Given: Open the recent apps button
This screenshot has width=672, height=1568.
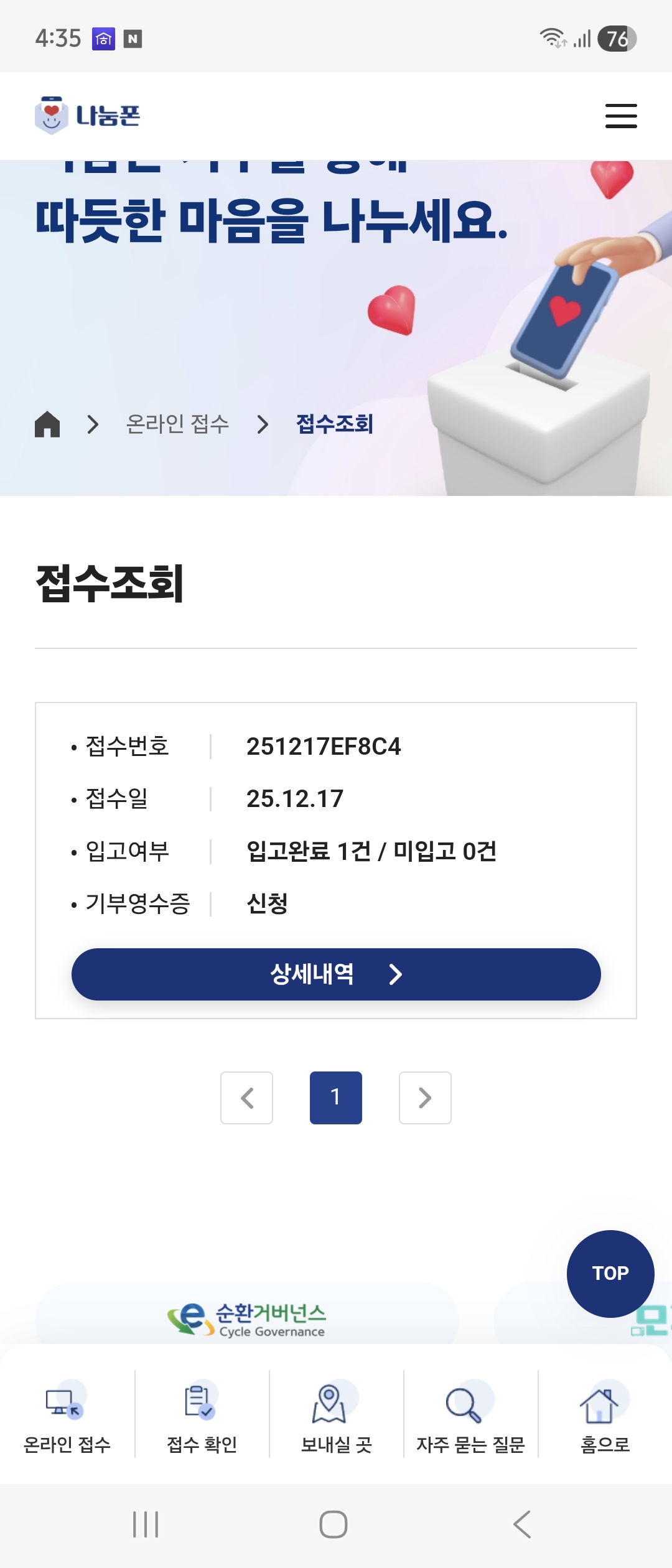Looking at the screenshot, I should pos(146,1524).
